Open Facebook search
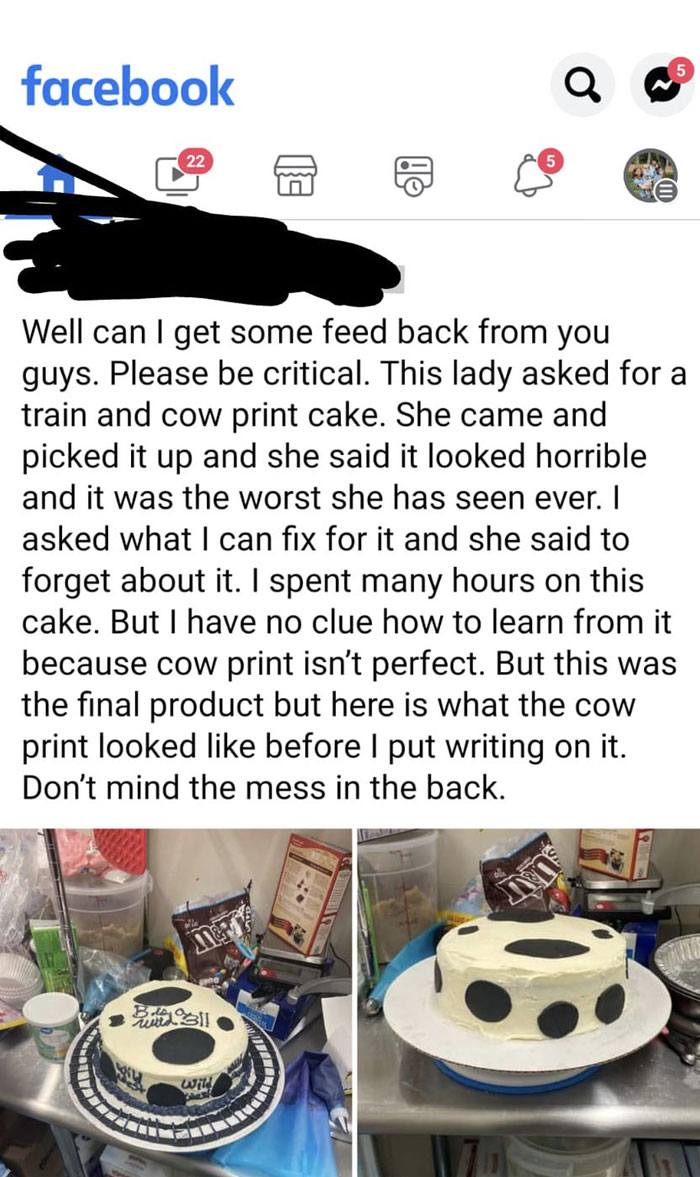 click(x=582, y=86)
